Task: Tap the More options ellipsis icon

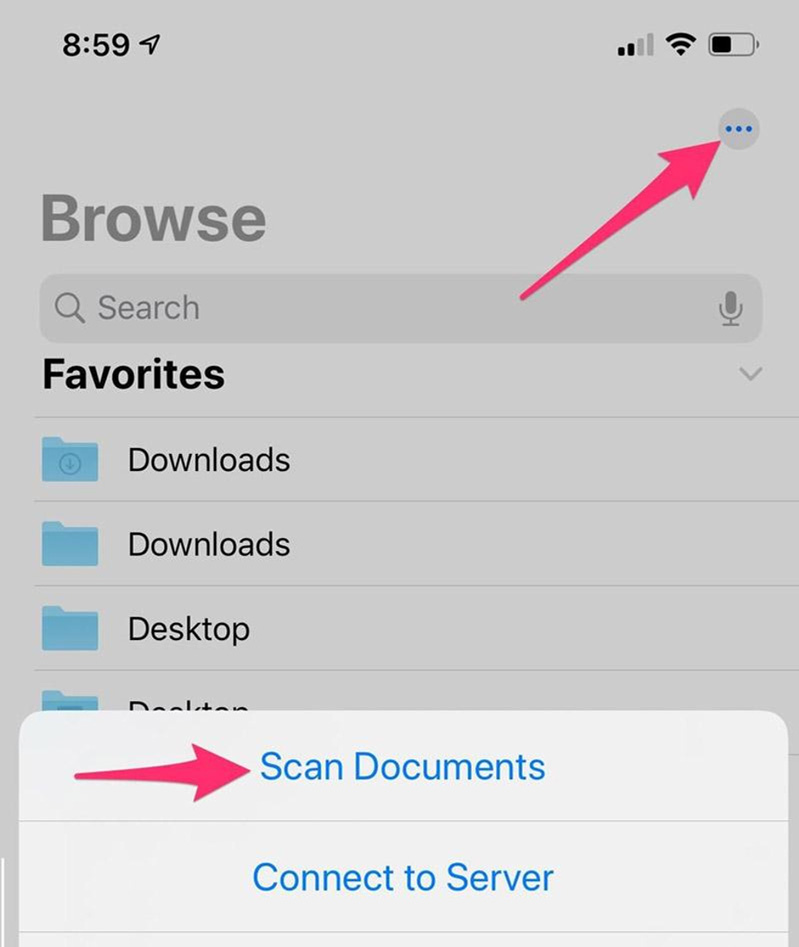Action: (x=738, y=128)
